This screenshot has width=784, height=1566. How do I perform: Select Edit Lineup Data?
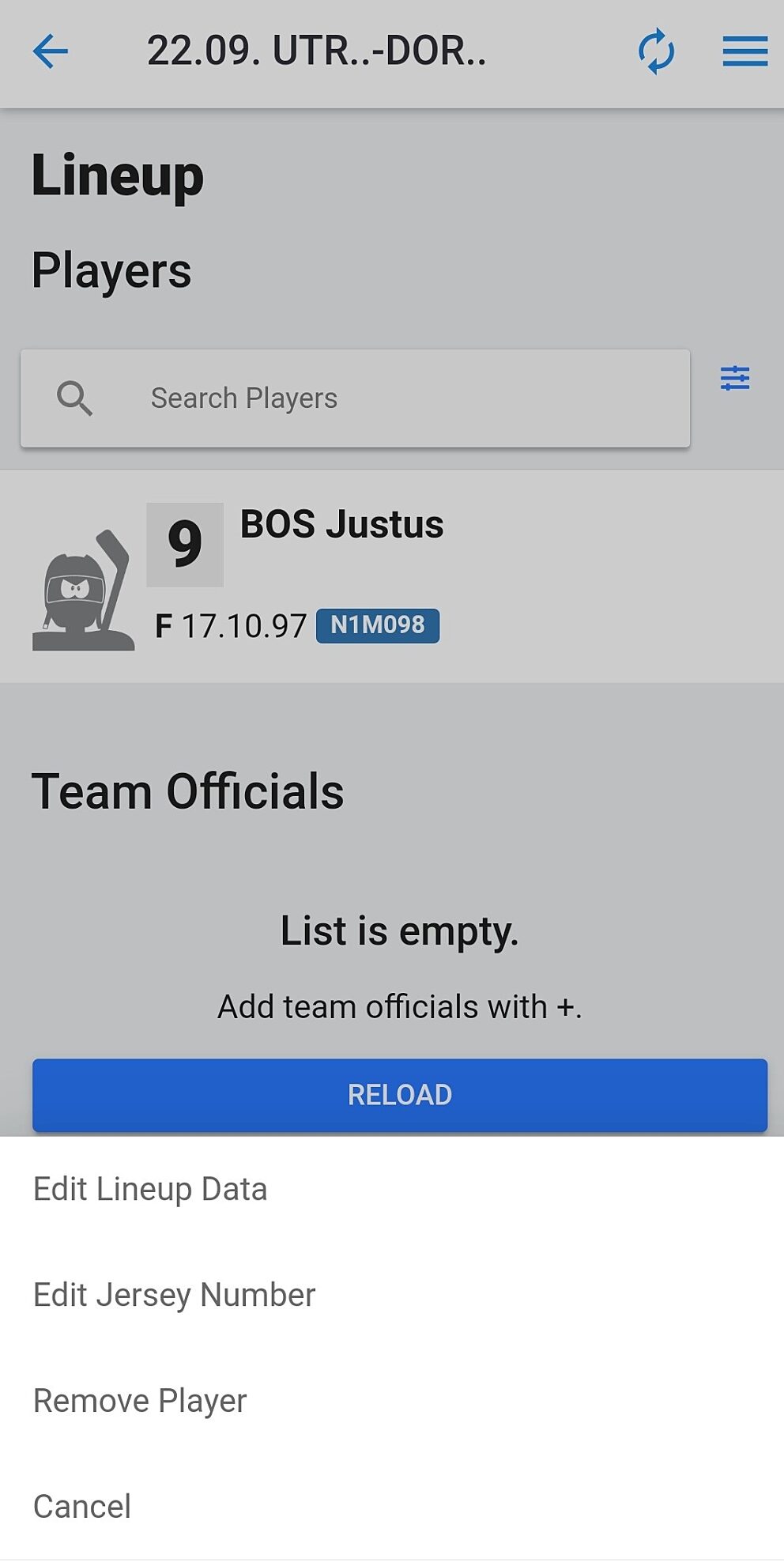click(150, 1189)
